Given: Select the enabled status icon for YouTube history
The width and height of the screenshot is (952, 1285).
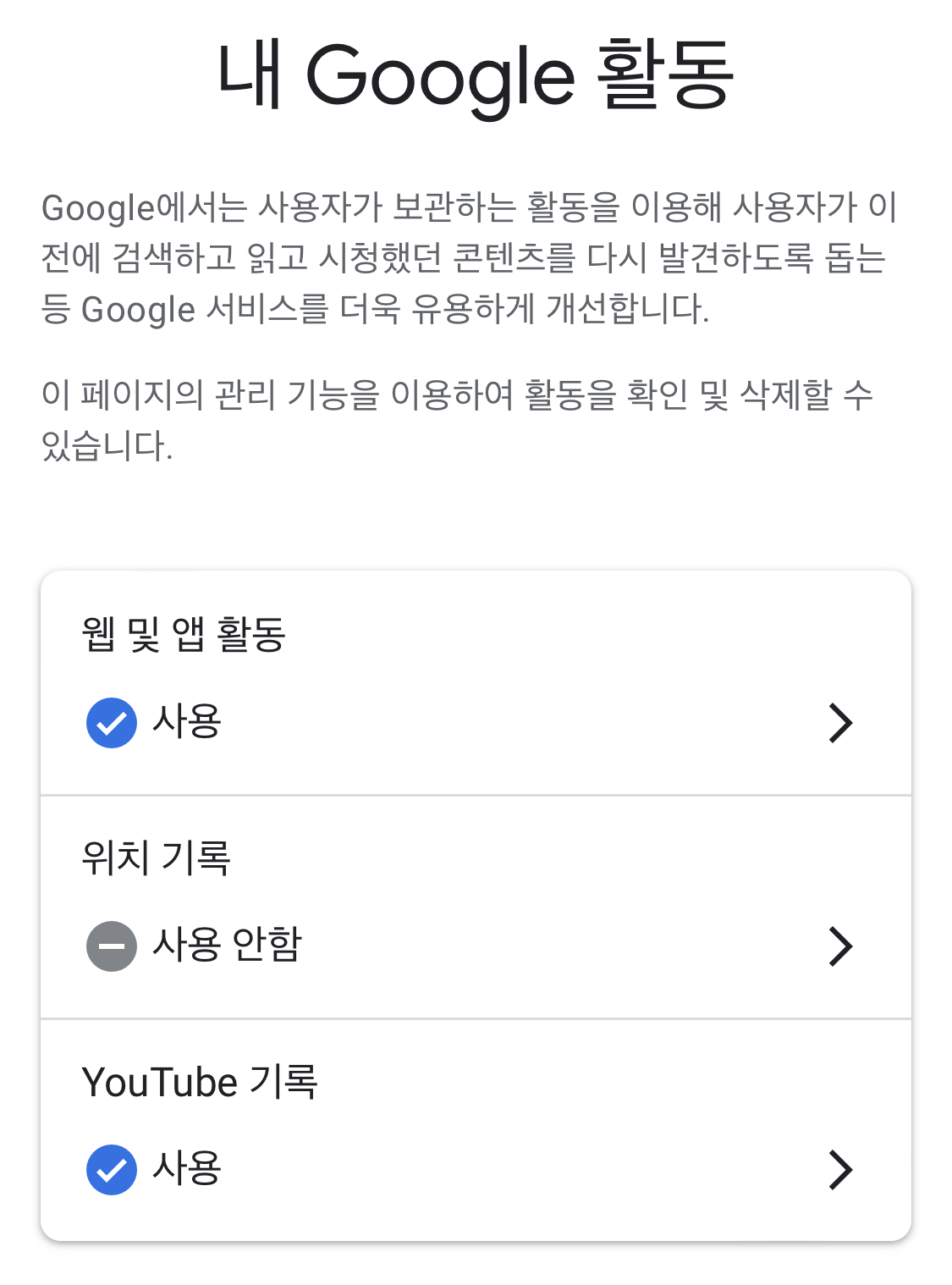Looking at the screenshot, I should pos(111,1172).
